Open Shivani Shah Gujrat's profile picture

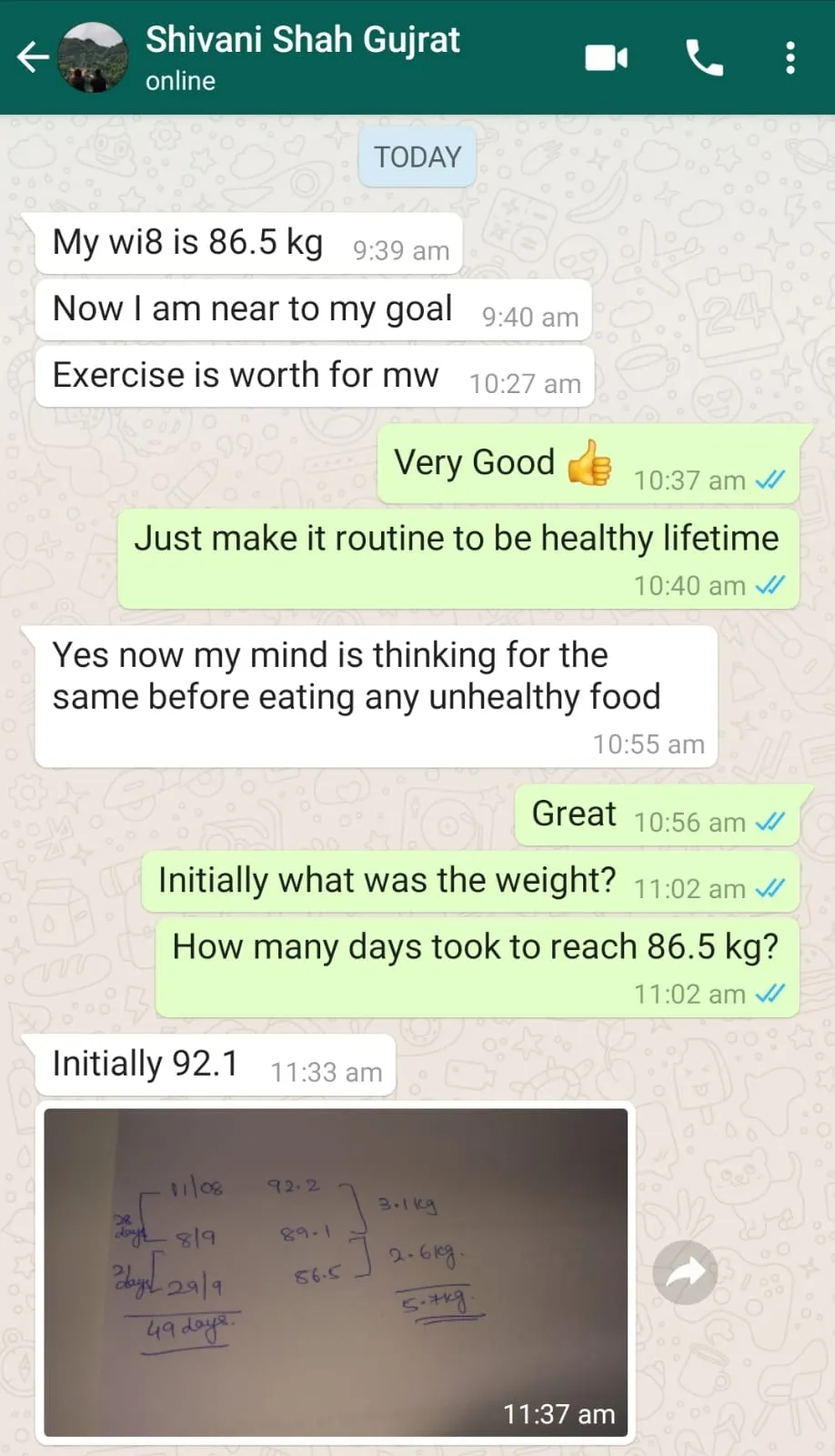pyautogui.click(x=93, y=57)
